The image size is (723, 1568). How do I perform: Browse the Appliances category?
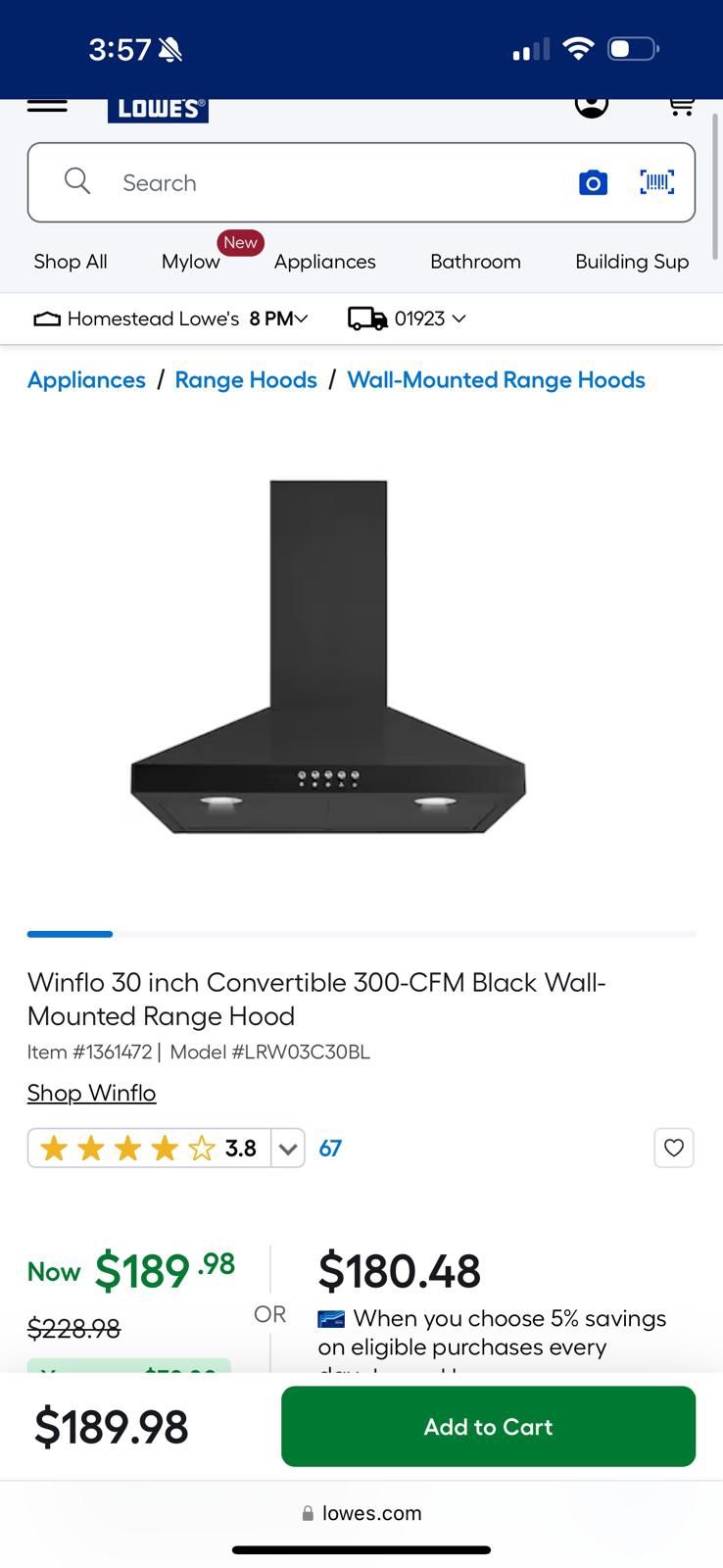pyautogui.click(x=324, y=262)
